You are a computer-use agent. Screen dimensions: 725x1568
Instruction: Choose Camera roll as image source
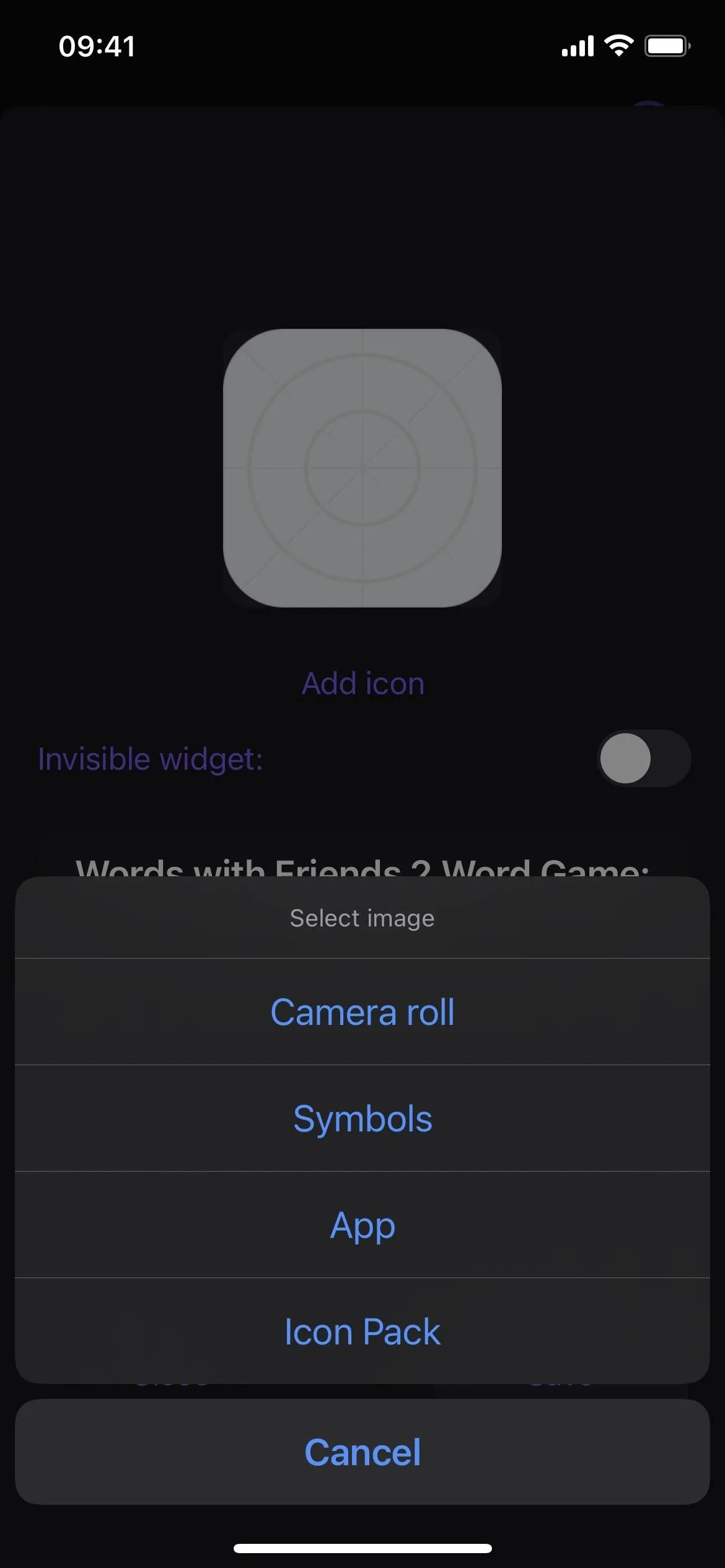pyautogui.click(x=362, y=1012)
